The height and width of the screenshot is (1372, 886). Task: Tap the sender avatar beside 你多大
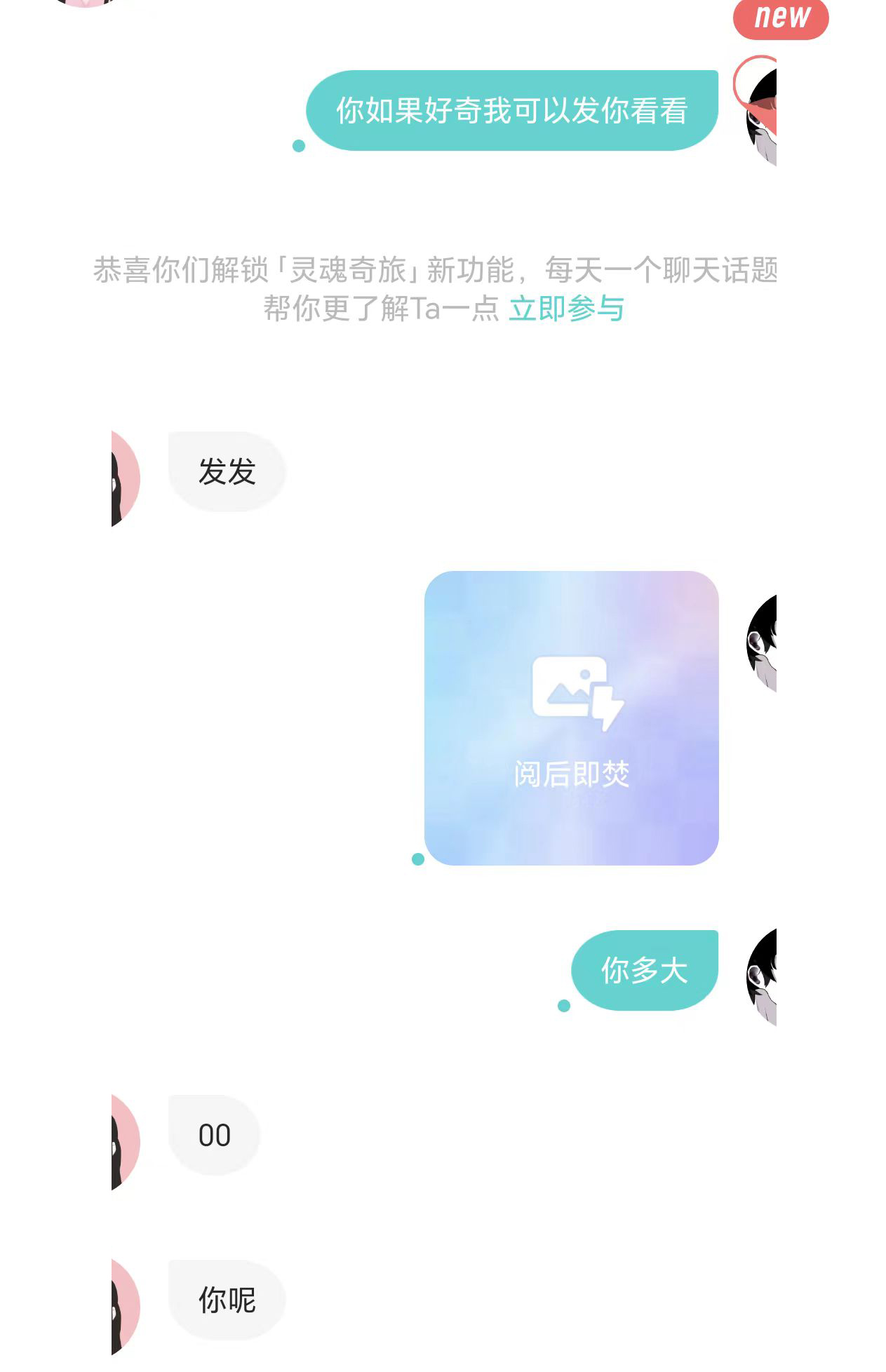pos(763,976)
